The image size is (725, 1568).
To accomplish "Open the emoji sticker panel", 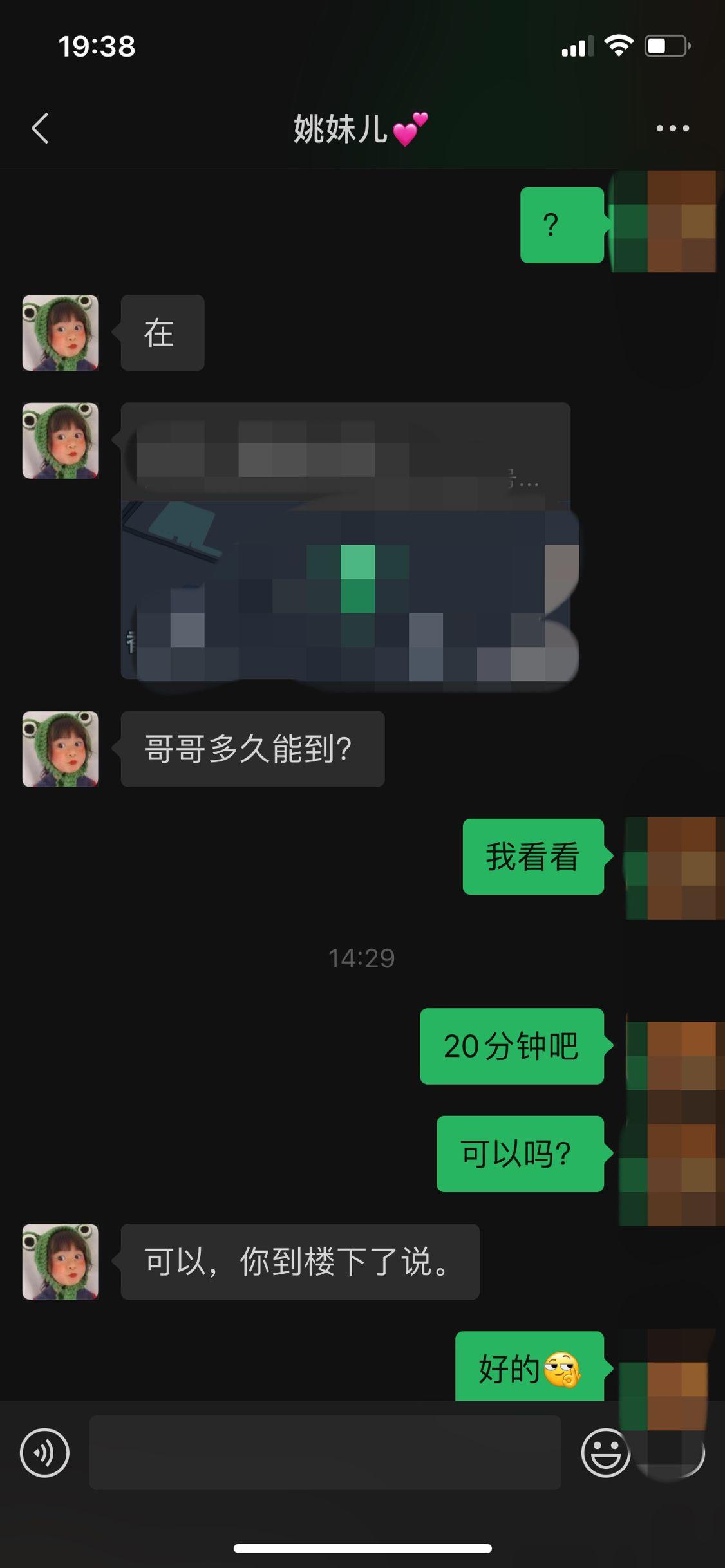I will [x=605, y=1452].
